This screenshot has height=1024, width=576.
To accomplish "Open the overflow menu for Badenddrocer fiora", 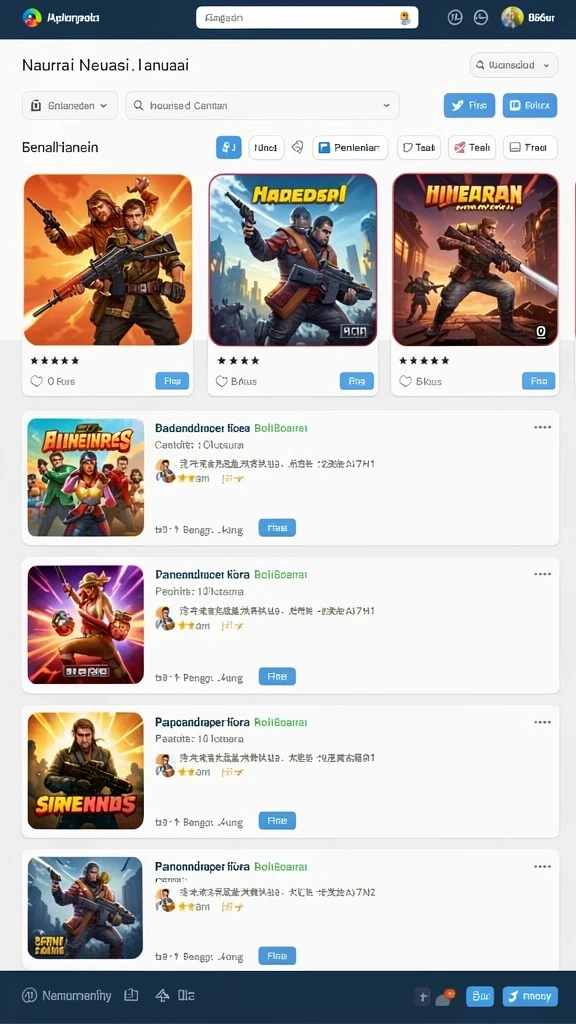I will tap(543, 427).
